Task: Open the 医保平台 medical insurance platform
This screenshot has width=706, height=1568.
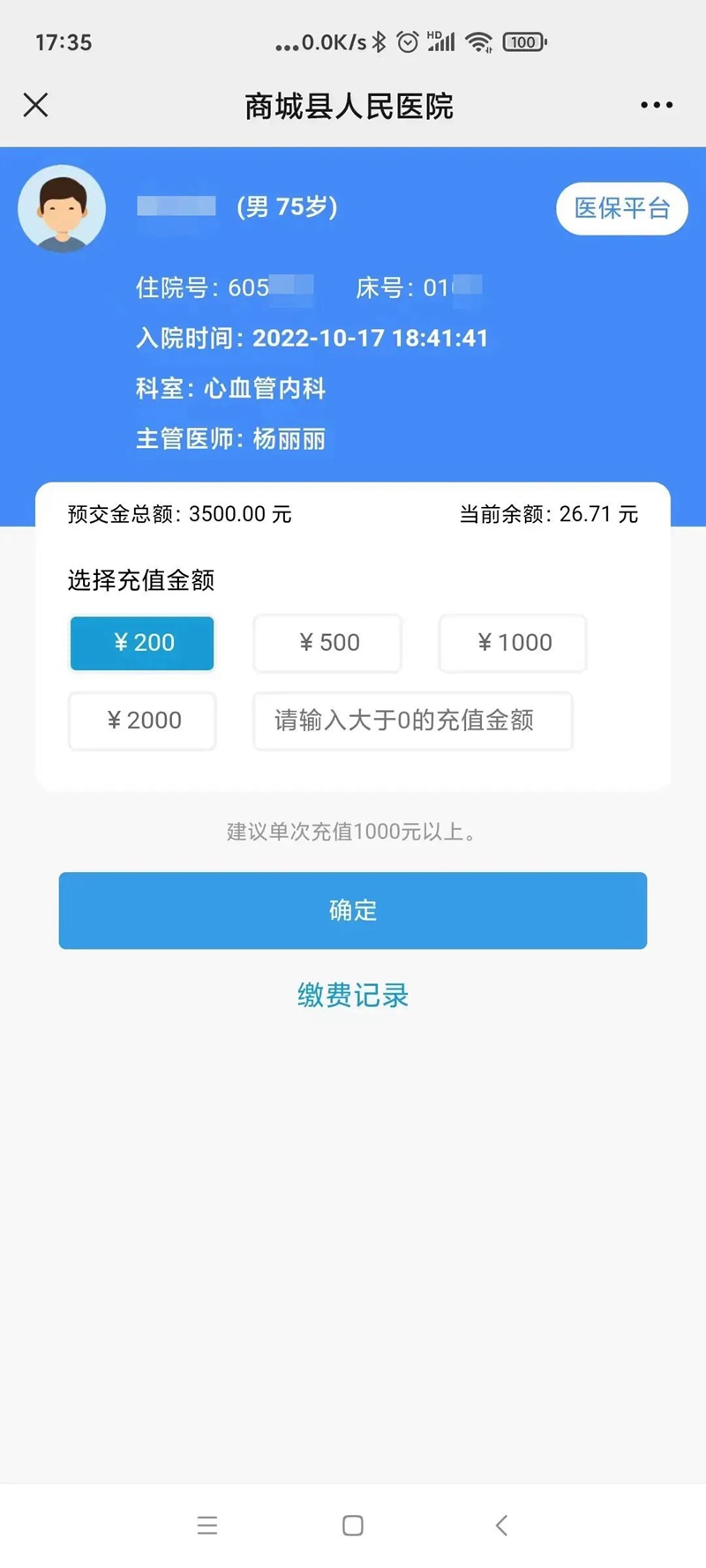Action: [621, 209]
